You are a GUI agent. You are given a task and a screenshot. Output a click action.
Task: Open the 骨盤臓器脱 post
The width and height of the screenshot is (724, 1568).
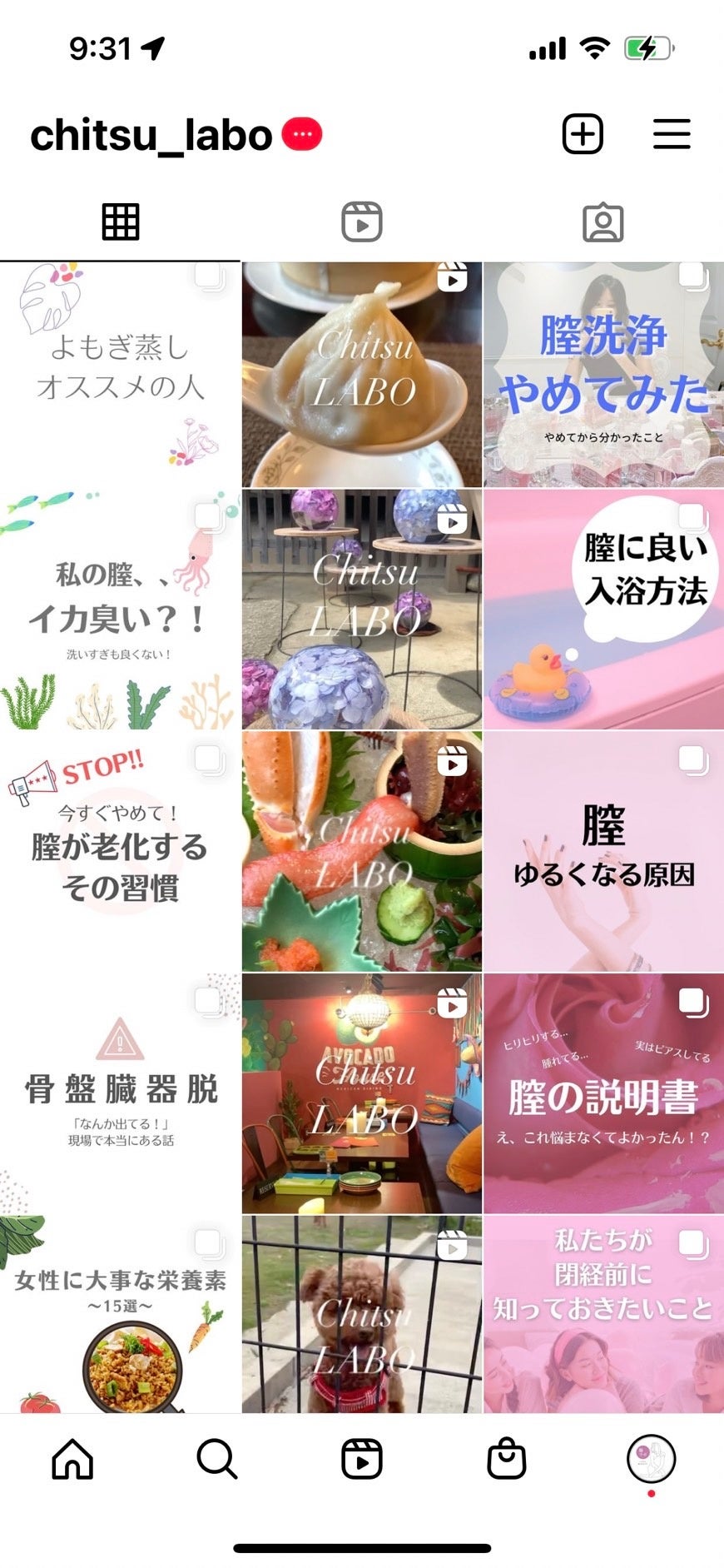point(120,1093)
